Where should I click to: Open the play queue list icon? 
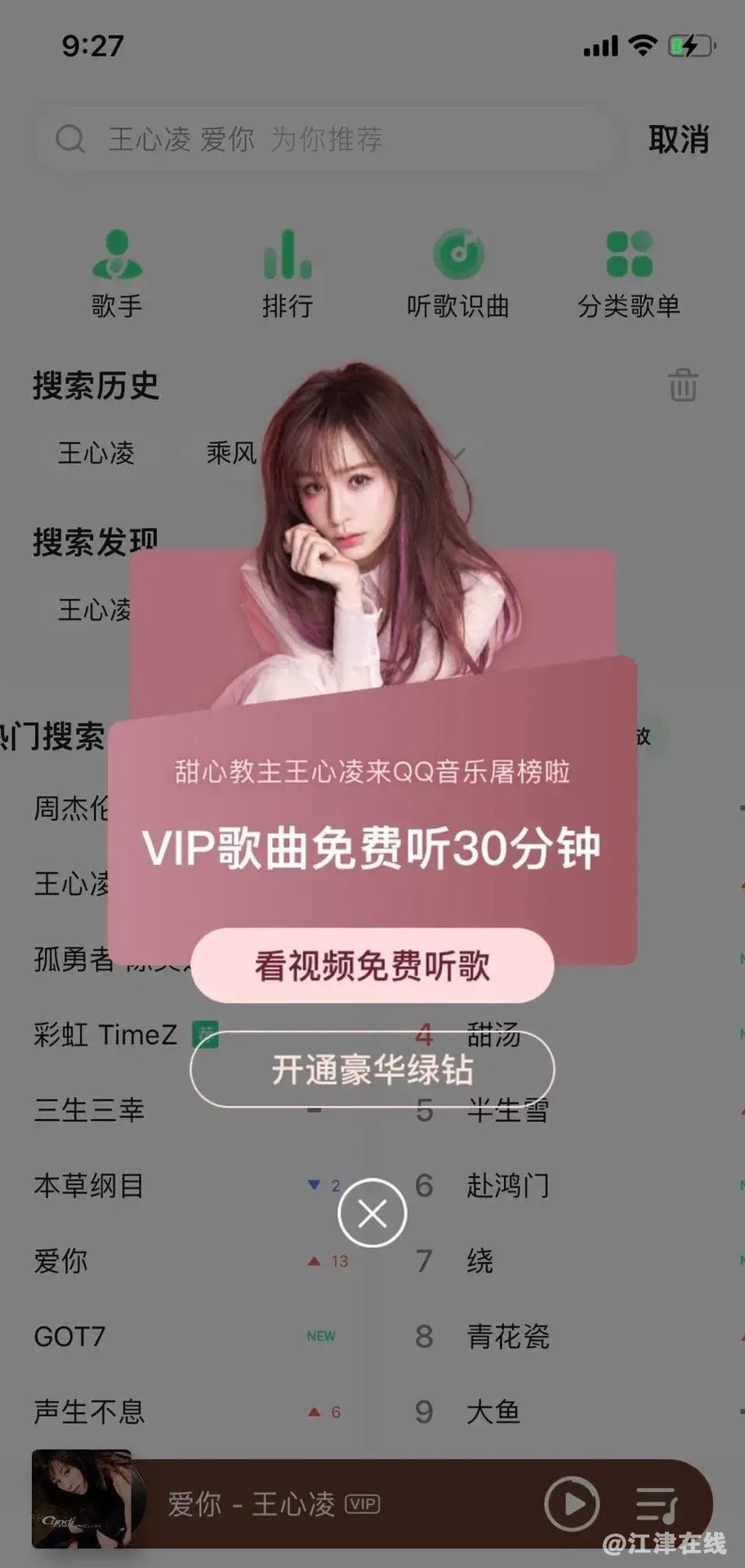657,1503
